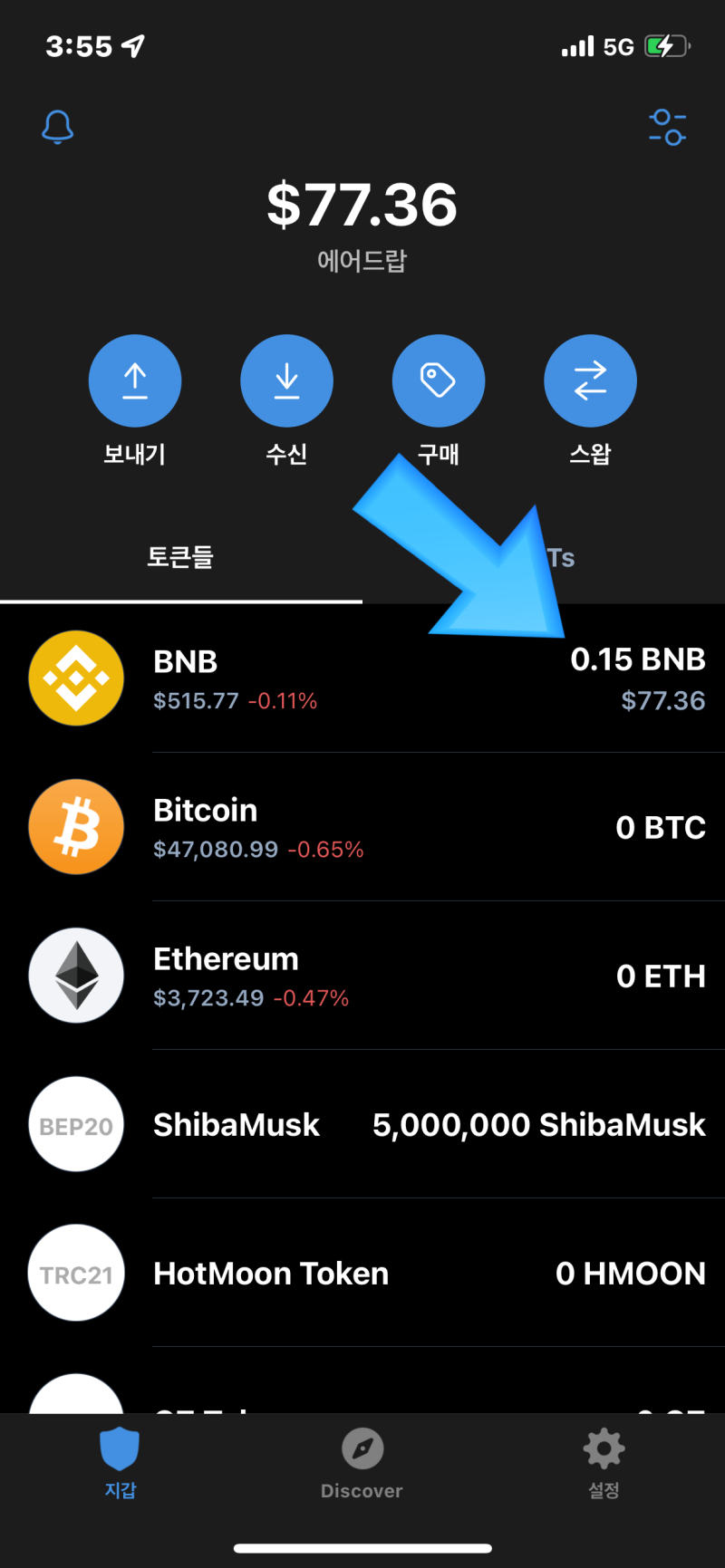The width and height of the screenshot is (725, 1568).
Task: Tap the BNB coin logo
Action: point(76,678)
